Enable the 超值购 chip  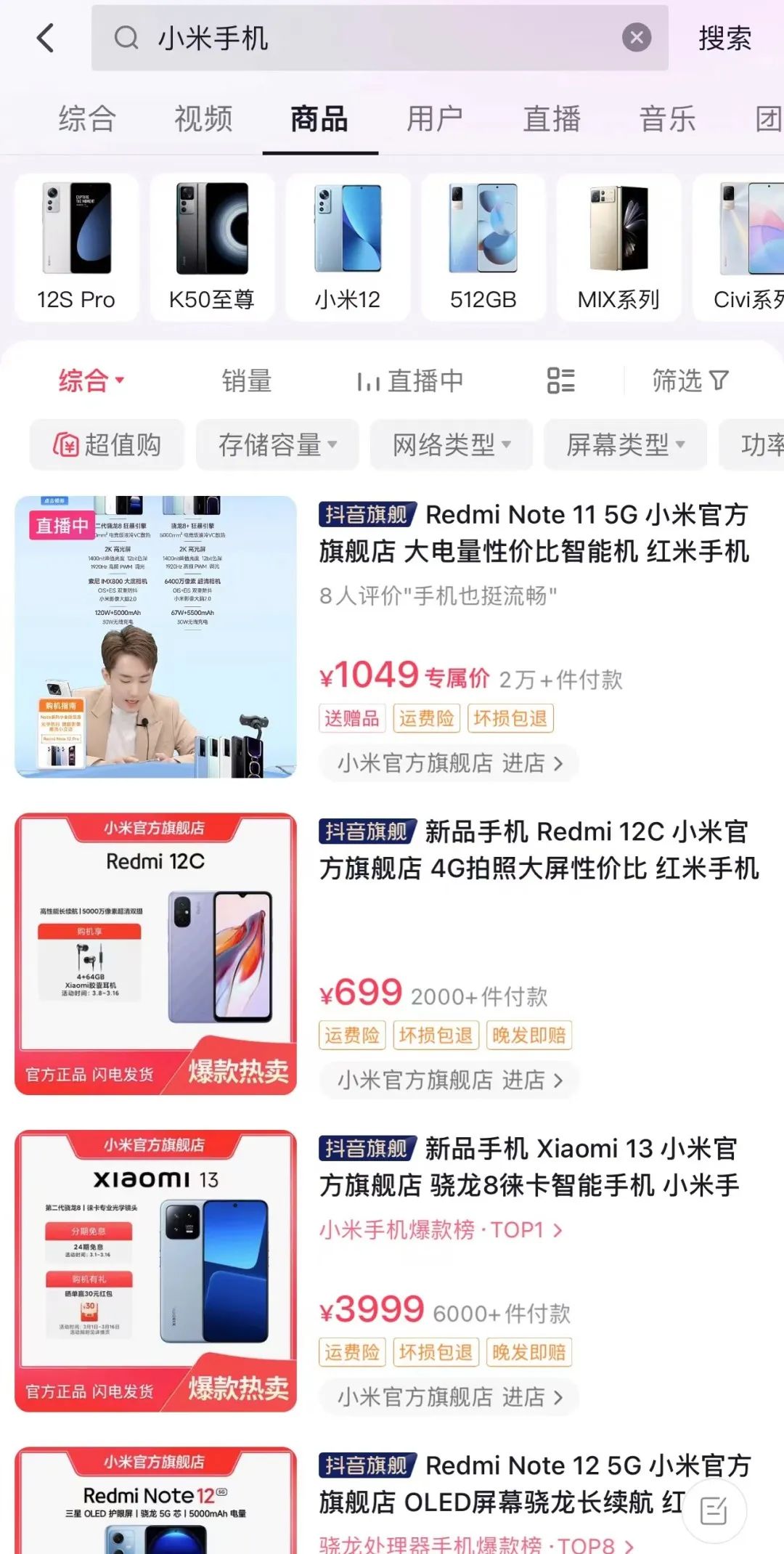click(107, 444)
